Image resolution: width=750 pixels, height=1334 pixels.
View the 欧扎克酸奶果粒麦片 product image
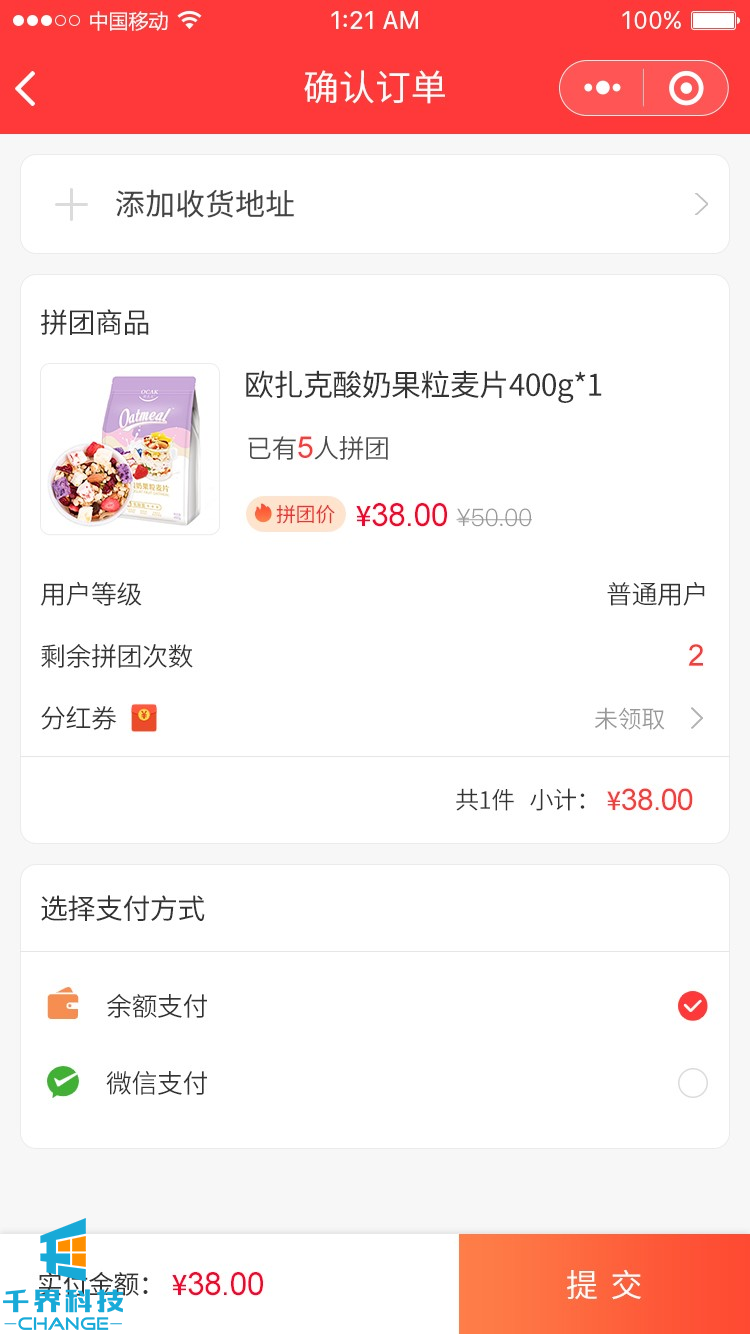click(130, 449)
